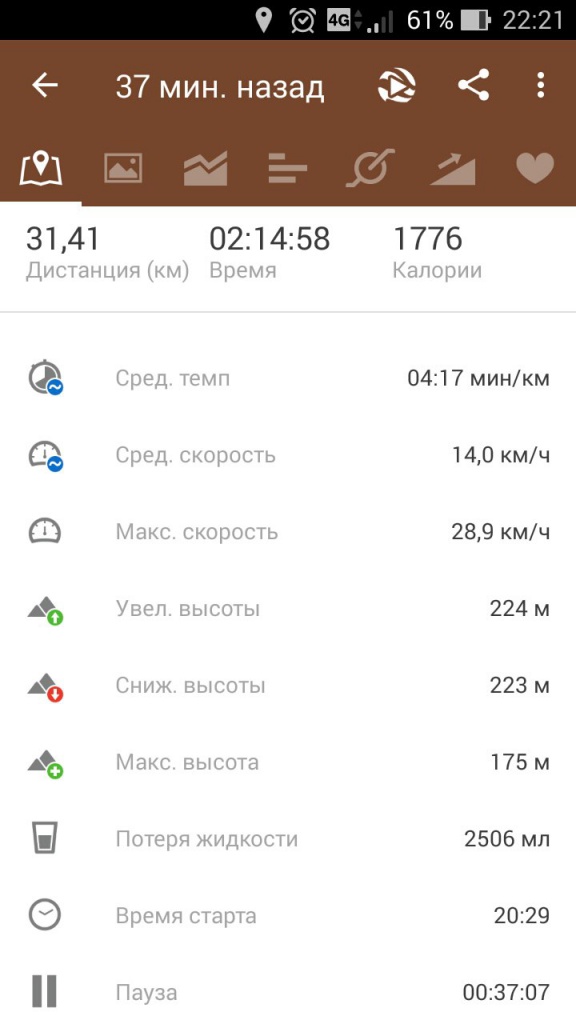Switch to the map summary tab

tap(41, 168)
